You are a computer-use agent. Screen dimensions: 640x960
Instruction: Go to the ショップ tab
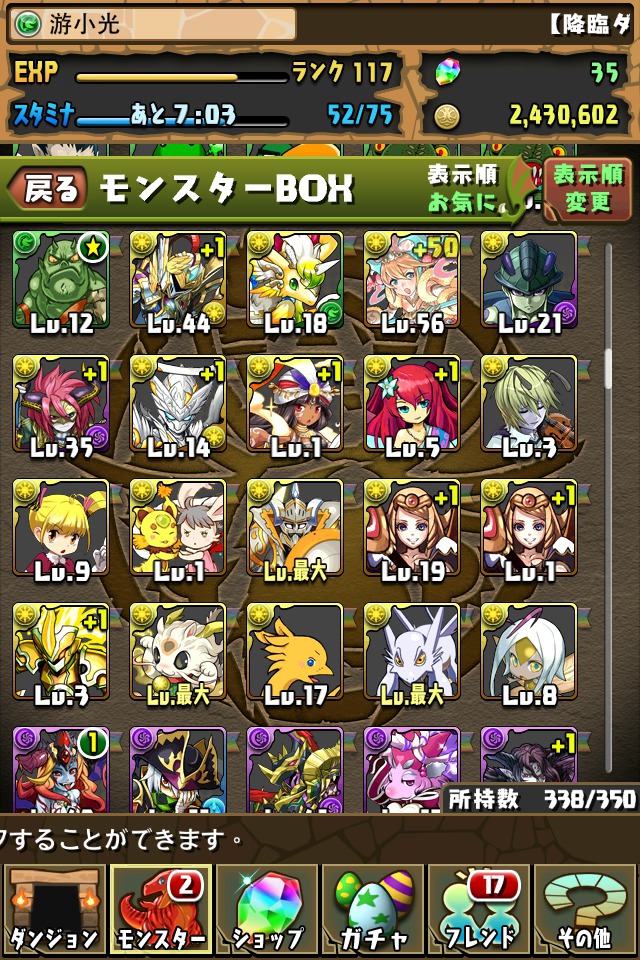click(266, 910)
